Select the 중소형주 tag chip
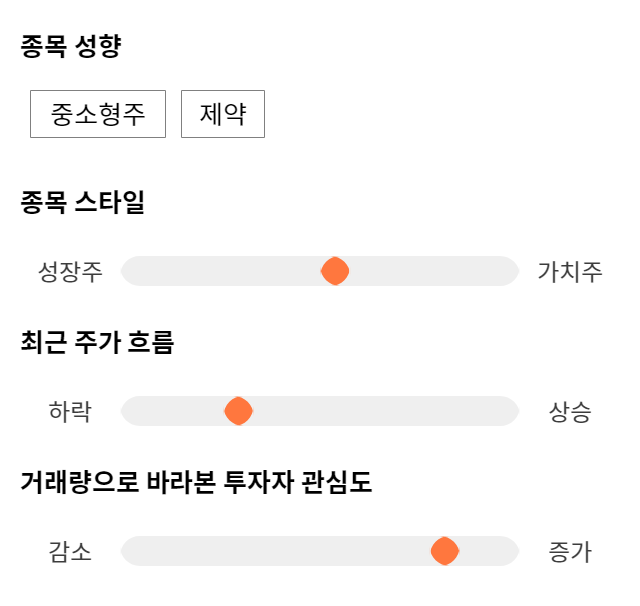640x606 pixels. tap(98, 114)
